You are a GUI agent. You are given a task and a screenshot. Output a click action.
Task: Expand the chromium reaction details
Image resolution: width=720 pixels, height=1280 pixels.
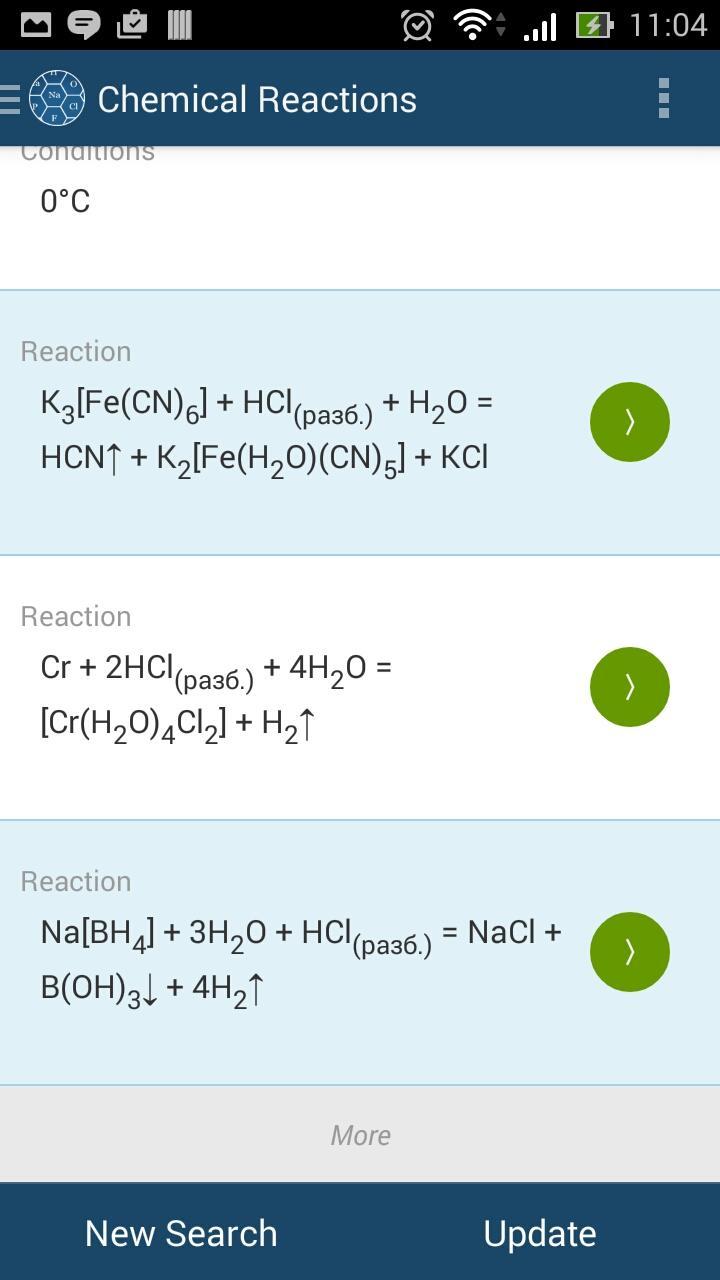click(629, 687)
